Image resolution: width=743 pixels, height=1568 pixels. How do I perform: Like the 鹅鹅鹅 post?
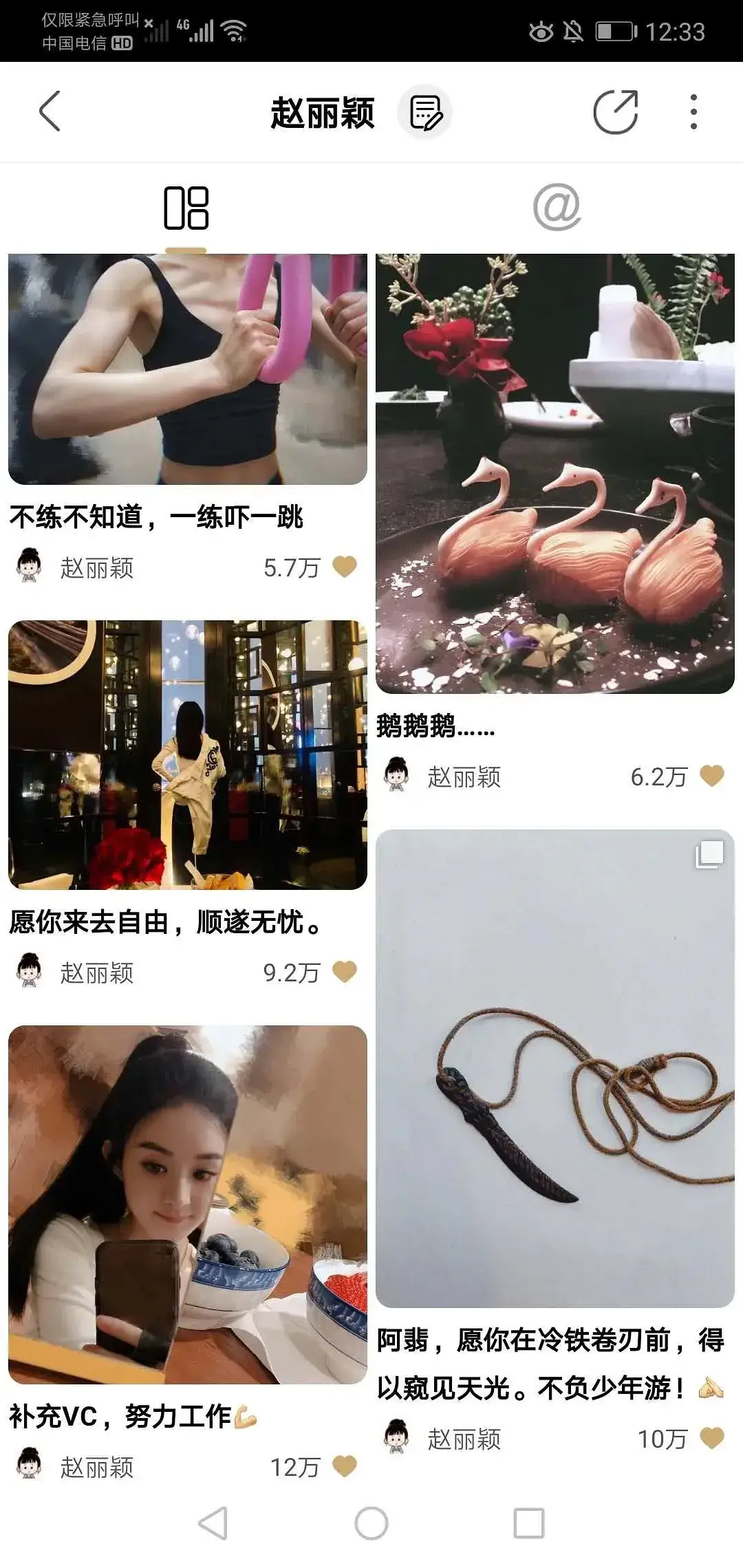tap(712, 776)
